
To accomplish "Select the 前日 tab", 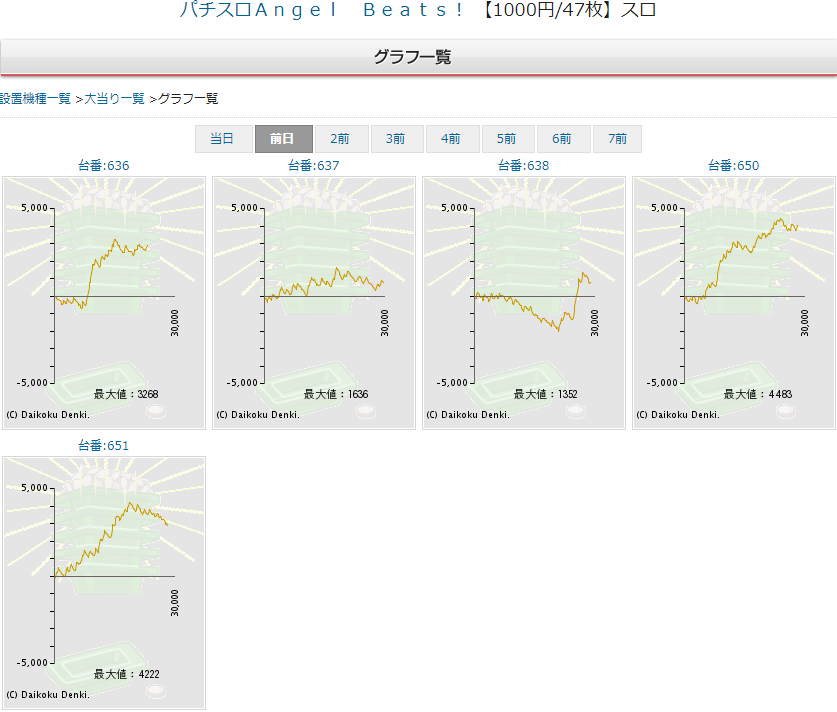I will [283, 139].
